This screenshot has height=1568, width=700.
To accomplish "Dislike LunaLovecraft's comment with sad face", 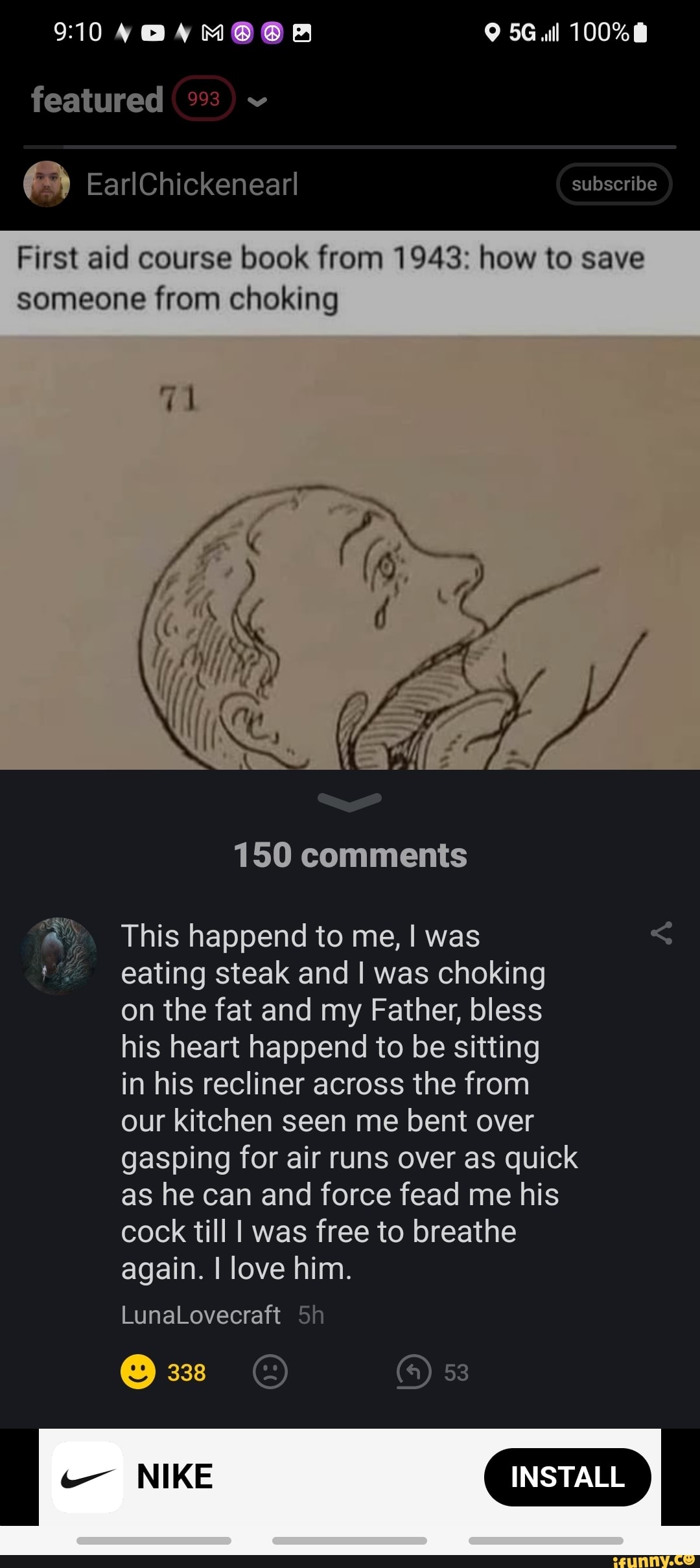I will click(x=270, y=1372).
